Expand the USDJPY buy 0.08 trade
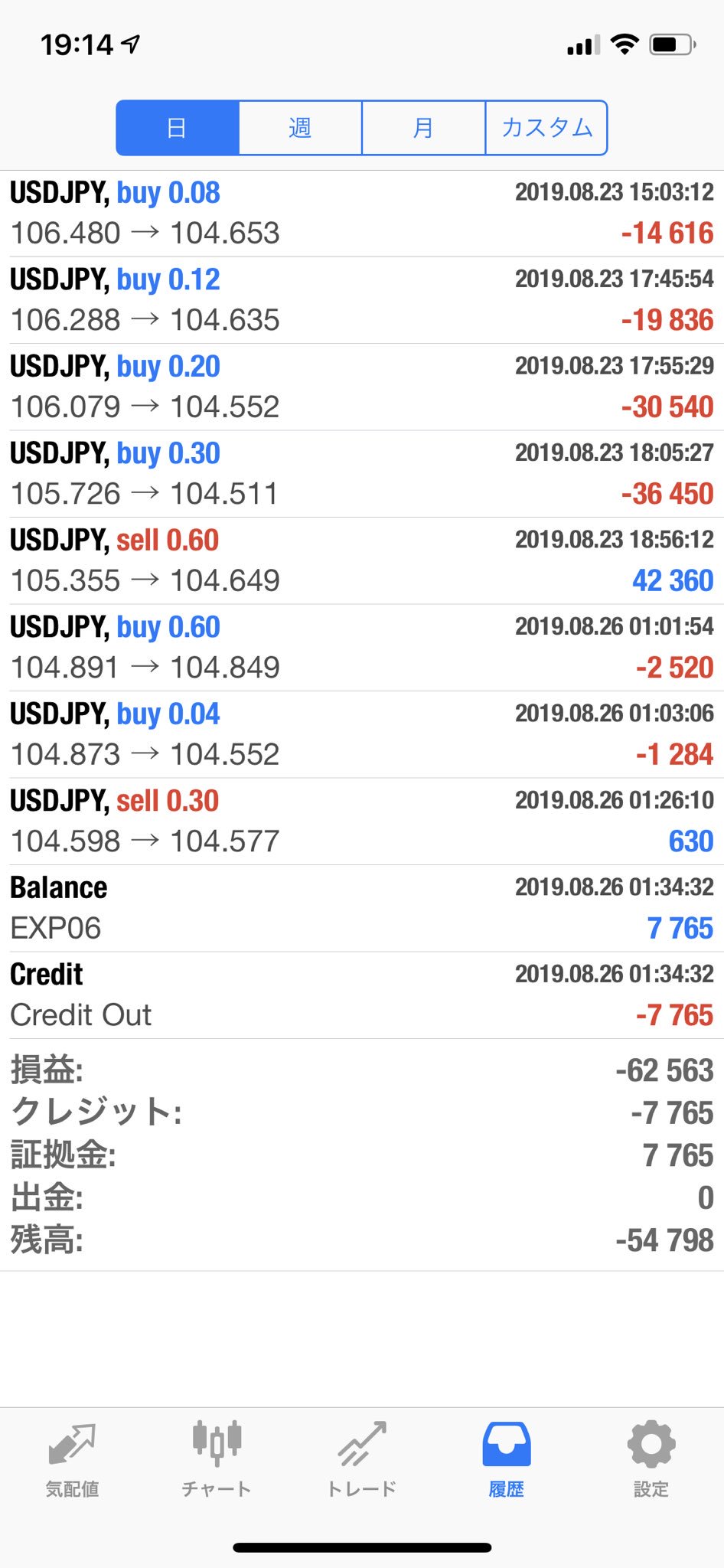 coord(362,214)
